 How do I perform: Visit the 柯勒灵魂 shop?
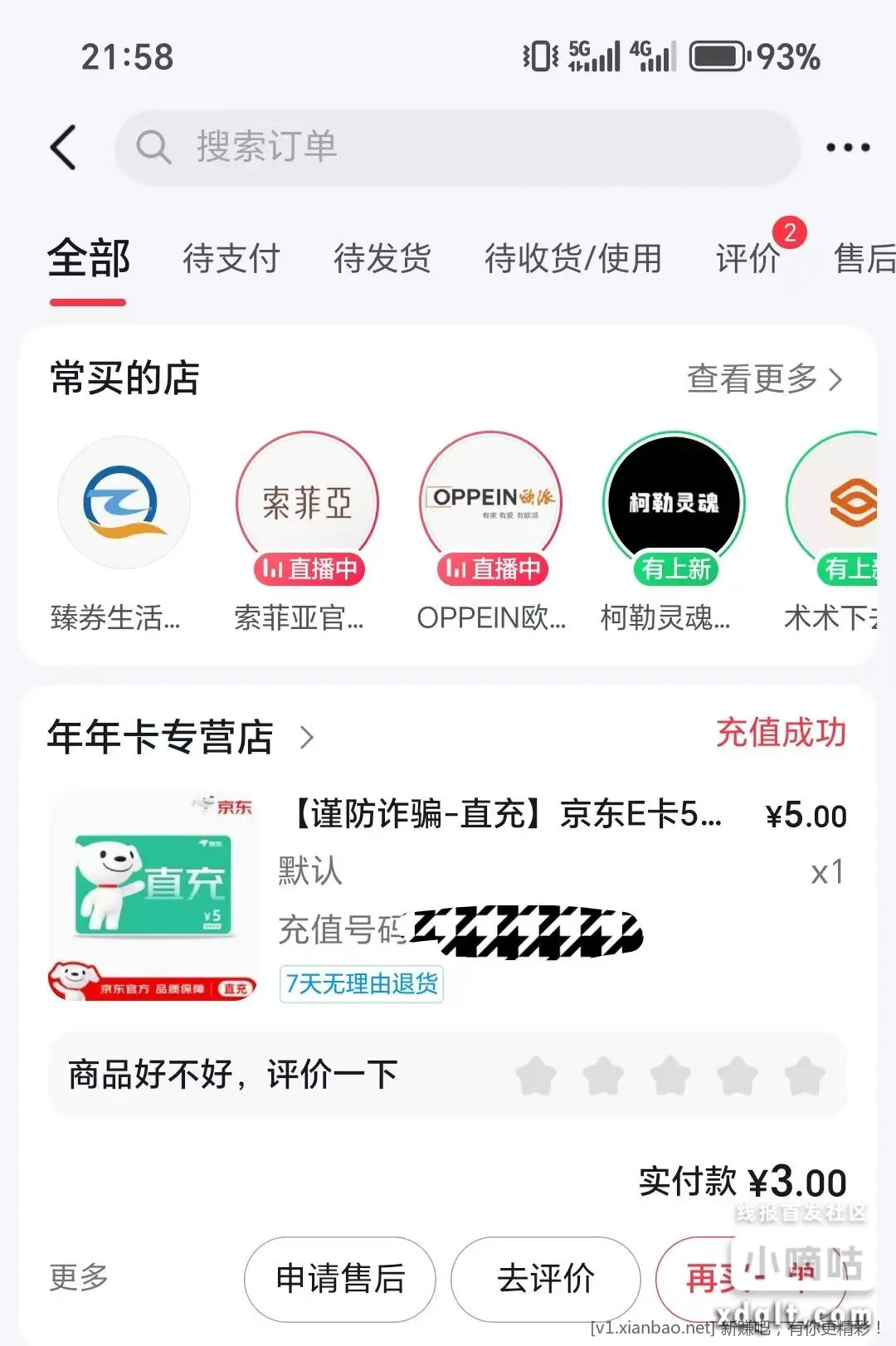(x=674, y=503)
